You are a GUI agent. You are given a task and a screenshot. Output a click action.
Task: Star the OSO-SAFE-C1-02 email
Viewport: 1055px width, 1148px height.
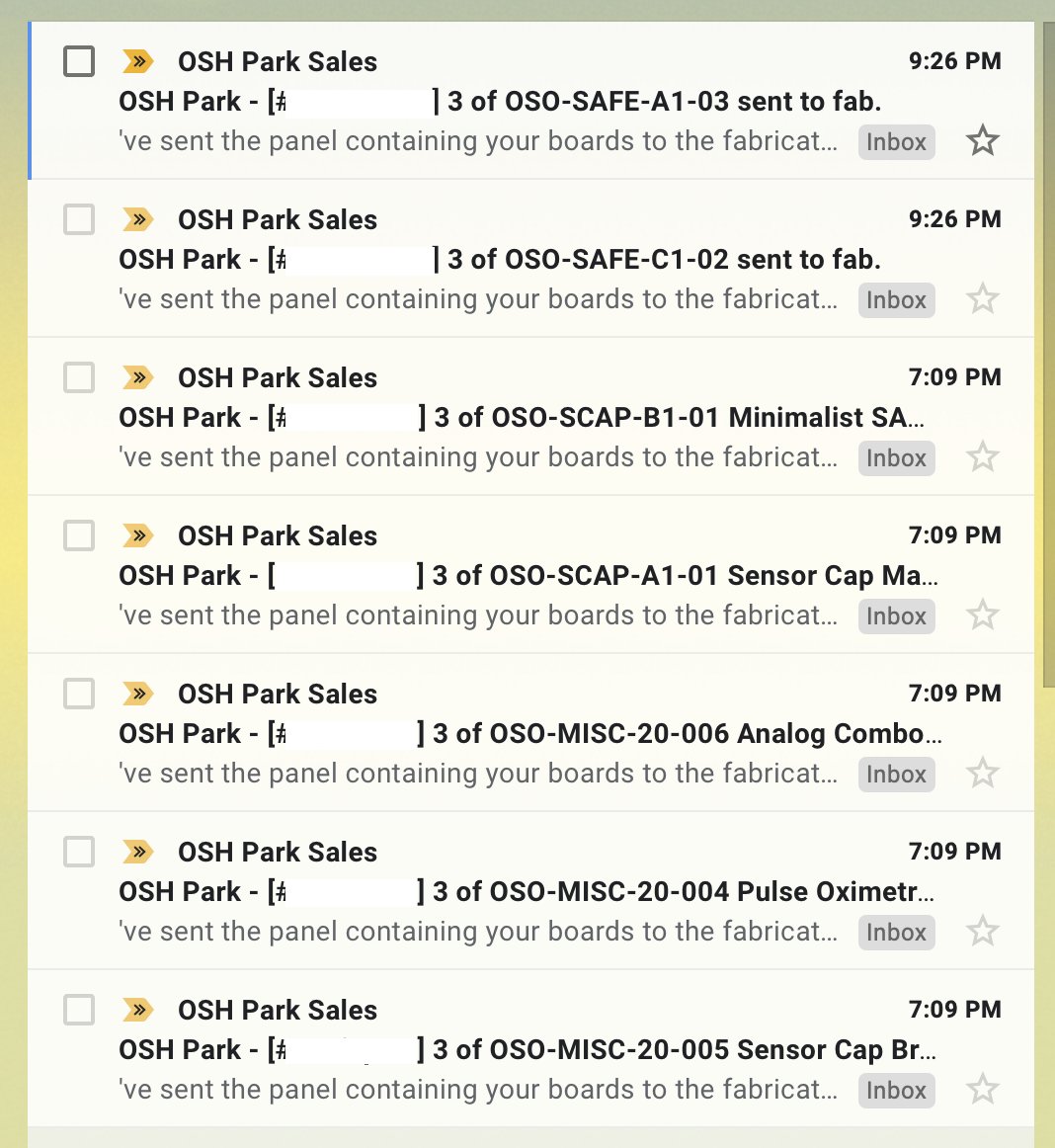tap(982, 299)
